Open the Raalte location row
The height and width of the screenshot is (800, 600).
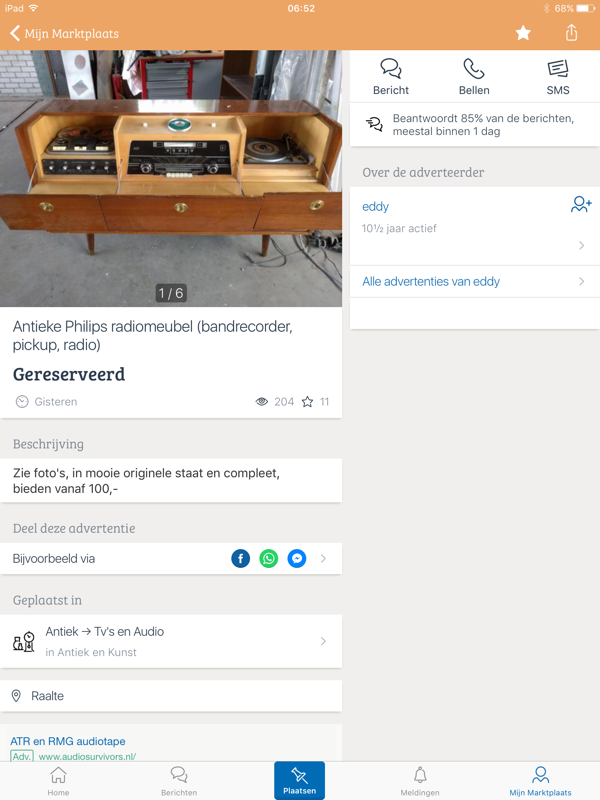coord(171,696)
